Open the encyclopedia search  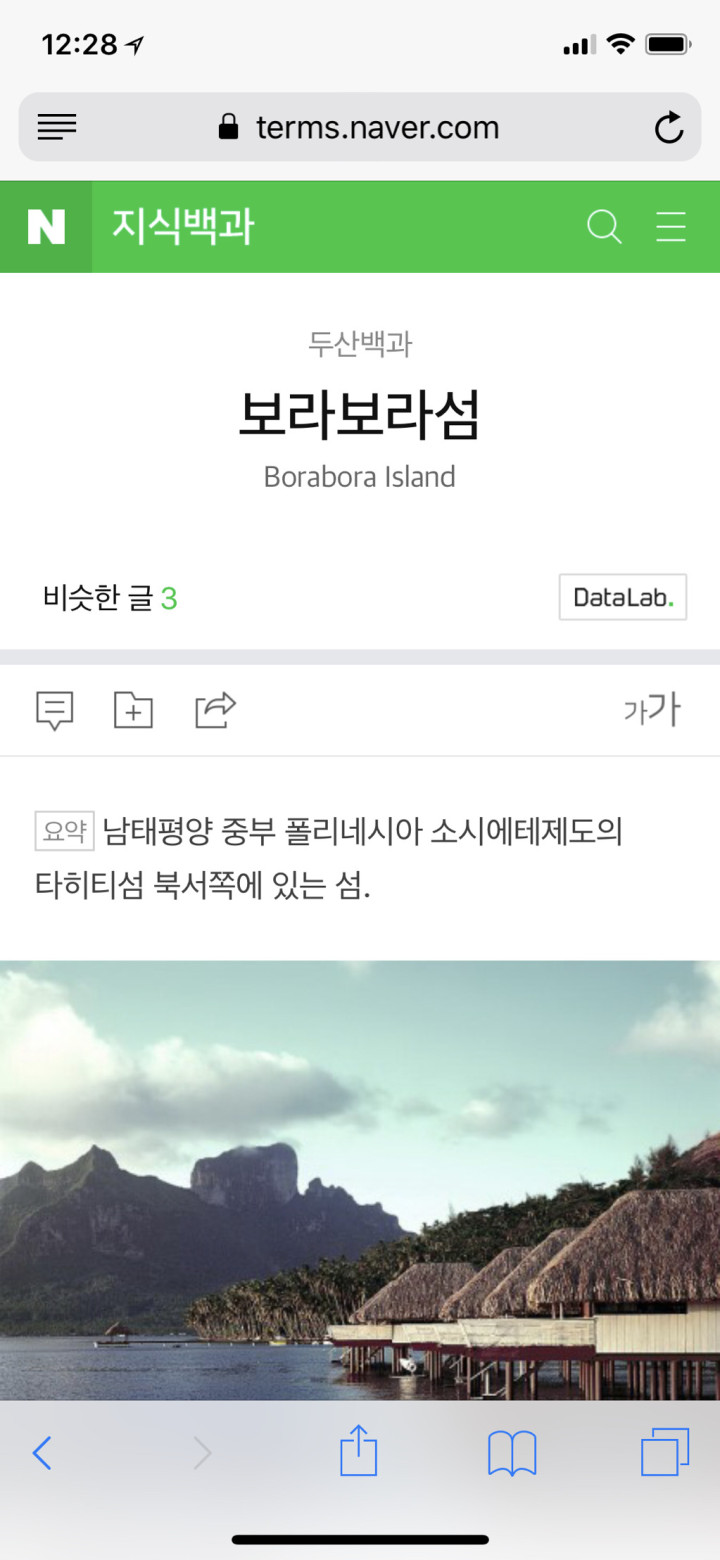[x=604, y=227]
